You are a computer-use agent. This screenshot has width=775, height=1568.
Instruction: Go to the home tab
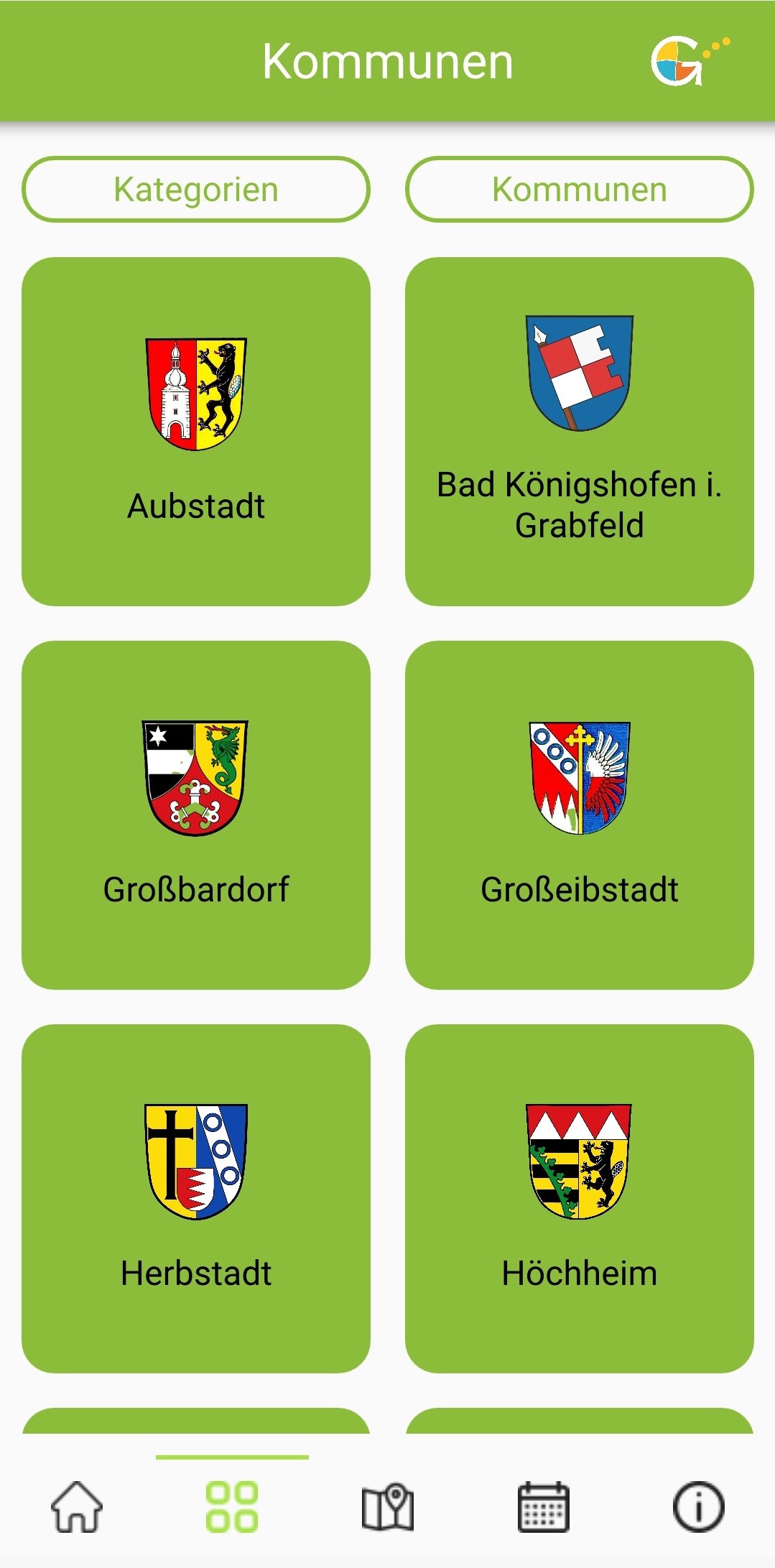point(77,1506)
